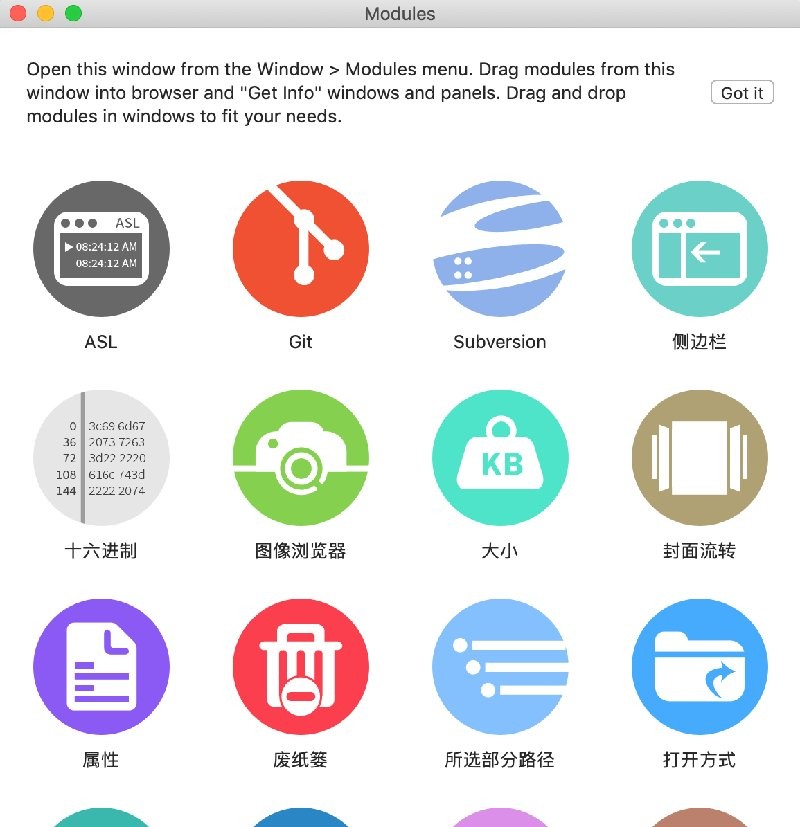Select the Git module
800x827 pixels.
coord(301,249)
